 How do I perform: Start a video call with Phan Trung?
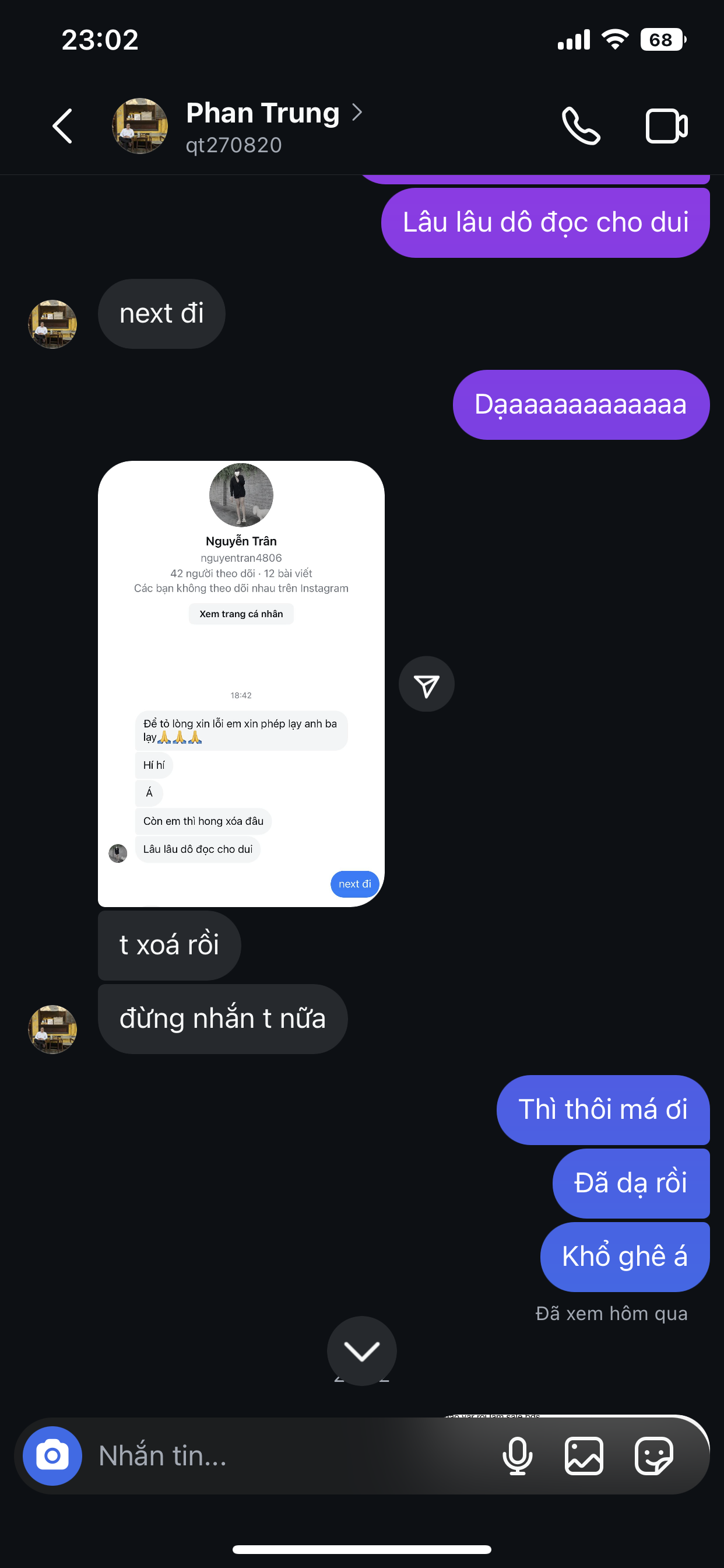[666, 126]
